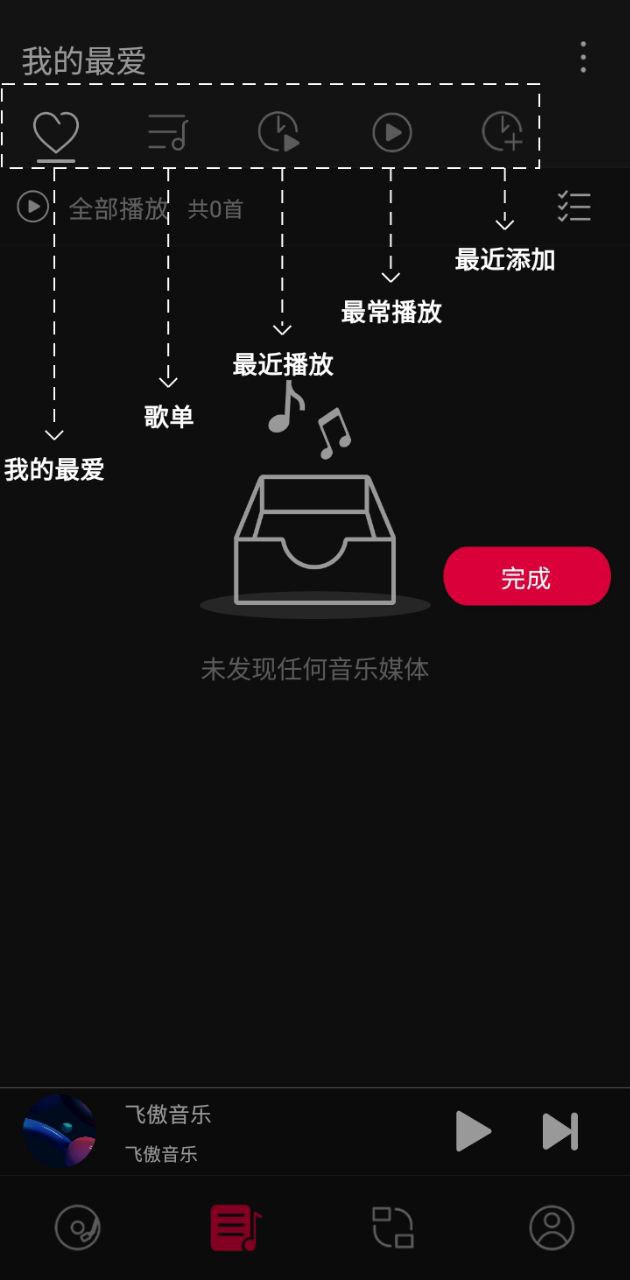This screenshot has width=630, height=1280.
Task: Tap the red 完成 button
Action: coord(526,576)
